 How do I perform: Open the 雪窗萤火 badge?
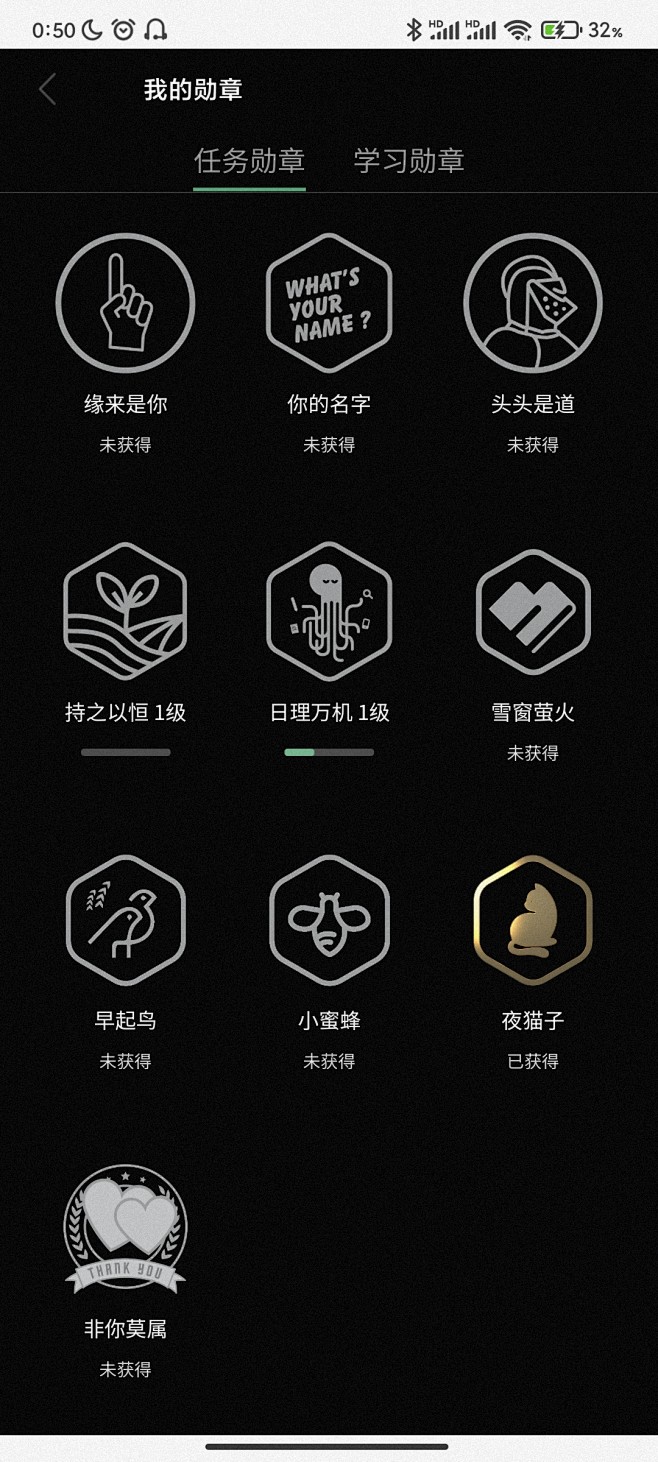click(532, 612)
